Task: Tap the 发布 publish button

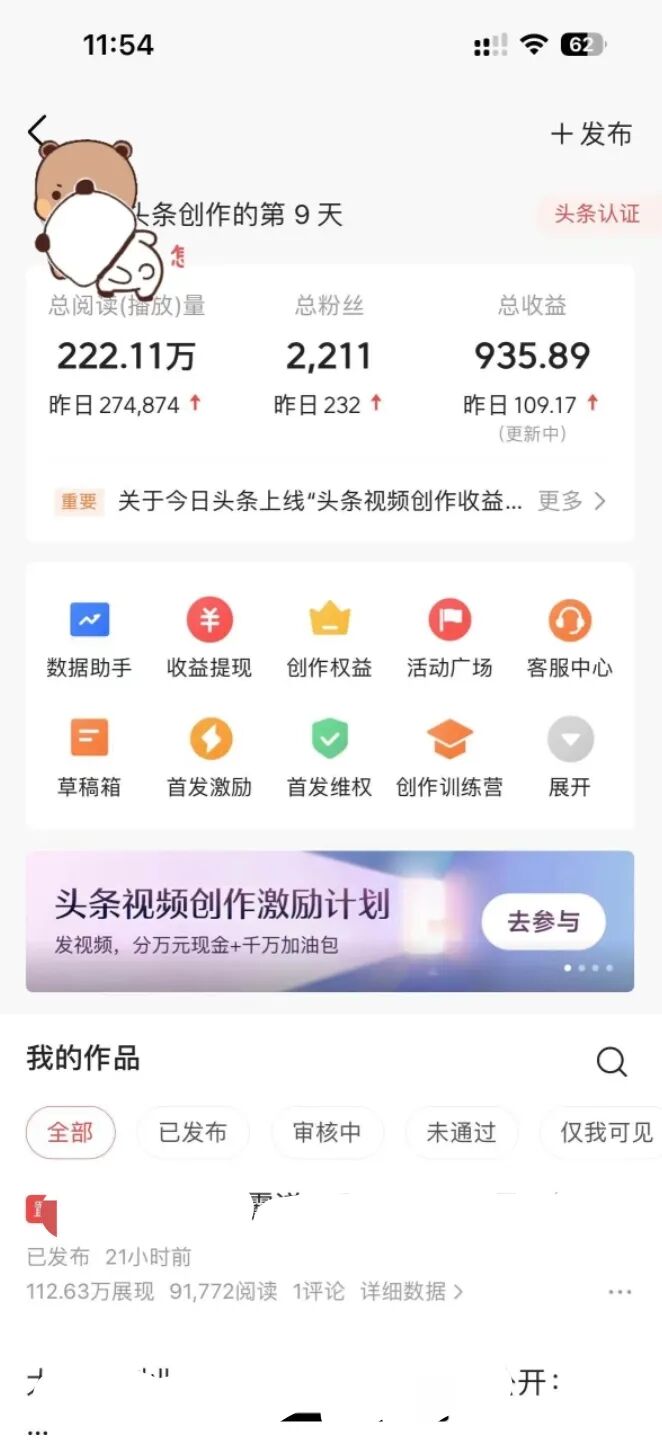Action: [x=592, y=134]
